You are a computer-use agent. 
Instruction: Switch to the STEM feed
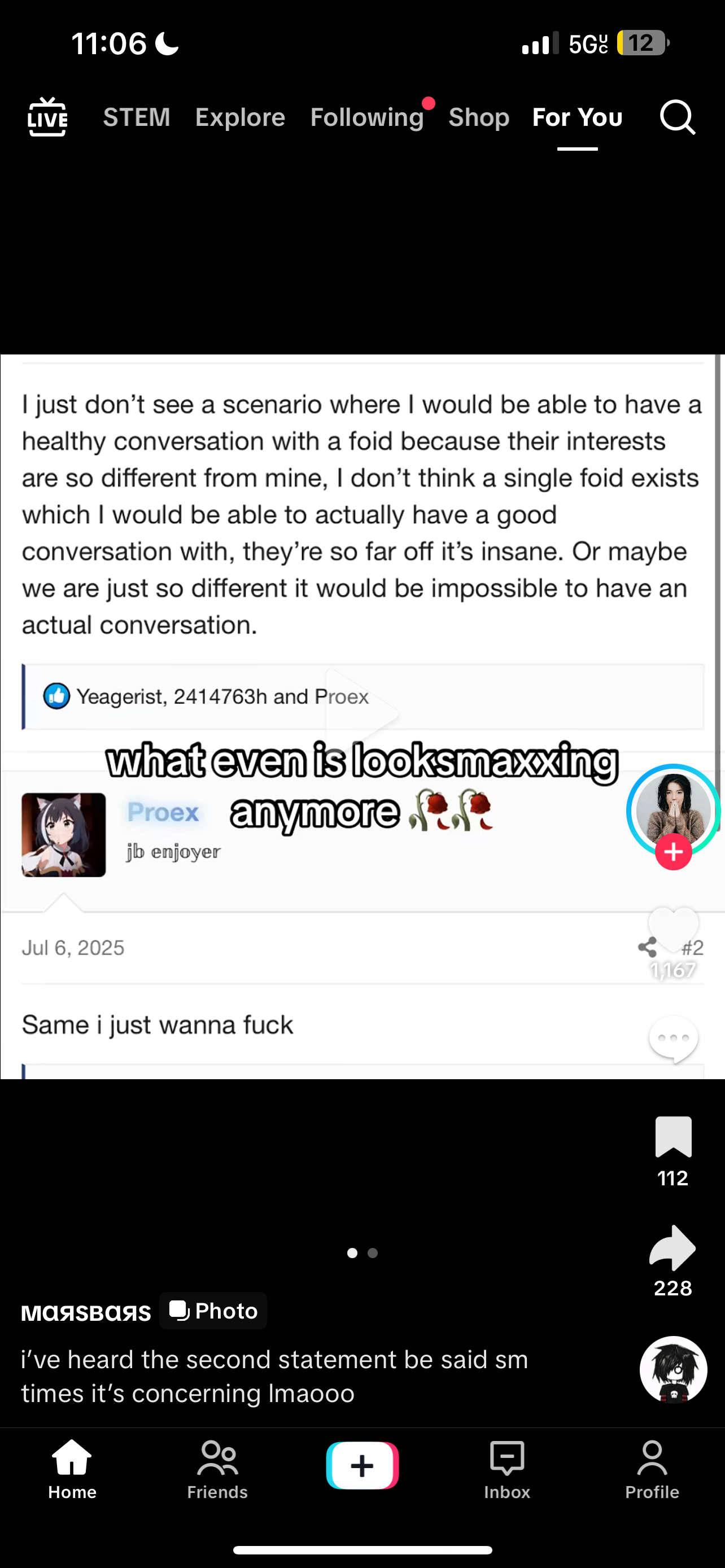tap(136, 117)
